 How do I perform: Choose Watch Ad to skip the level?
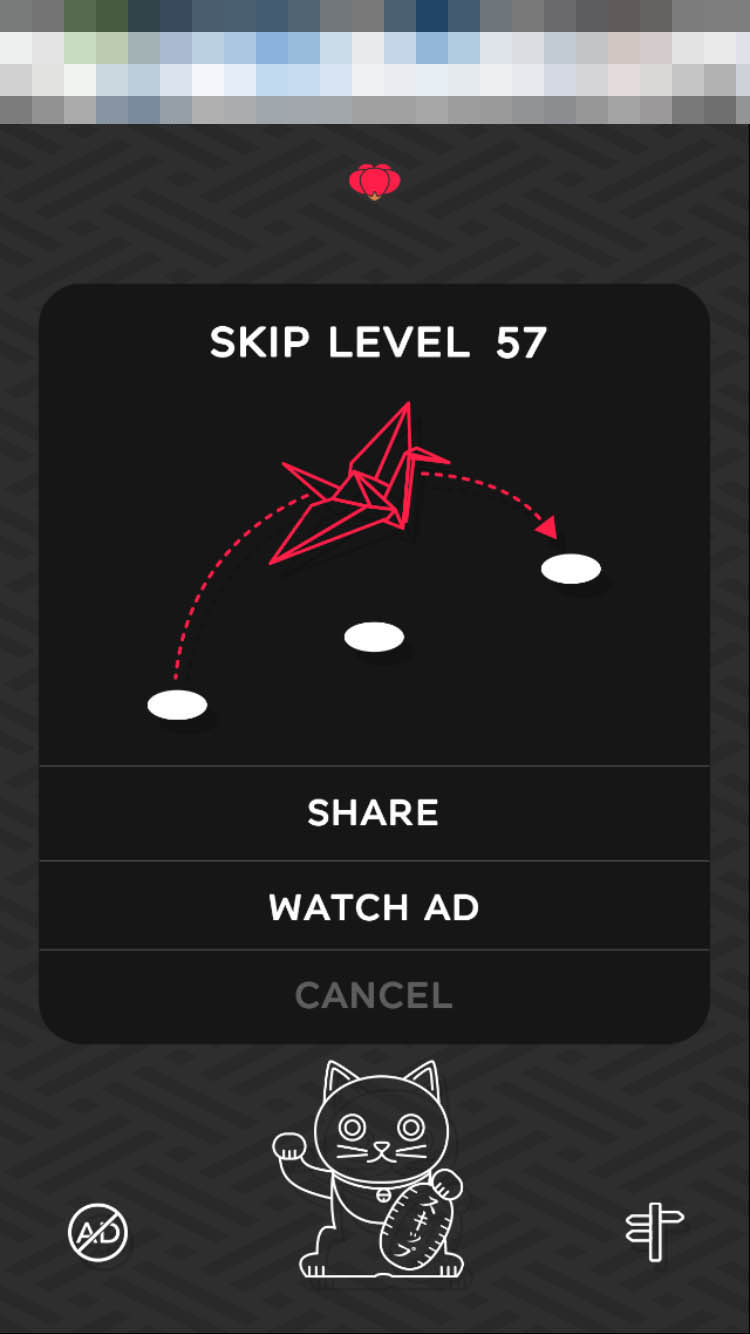(374, 906)
